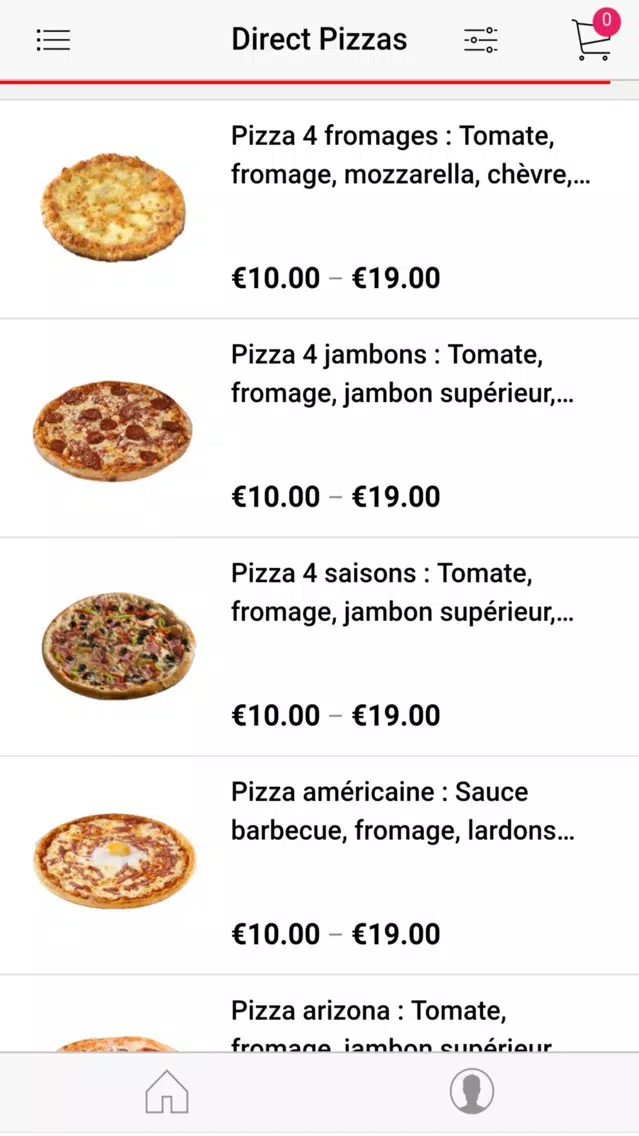Open the Pizza arizona item

click(320, 1014)
